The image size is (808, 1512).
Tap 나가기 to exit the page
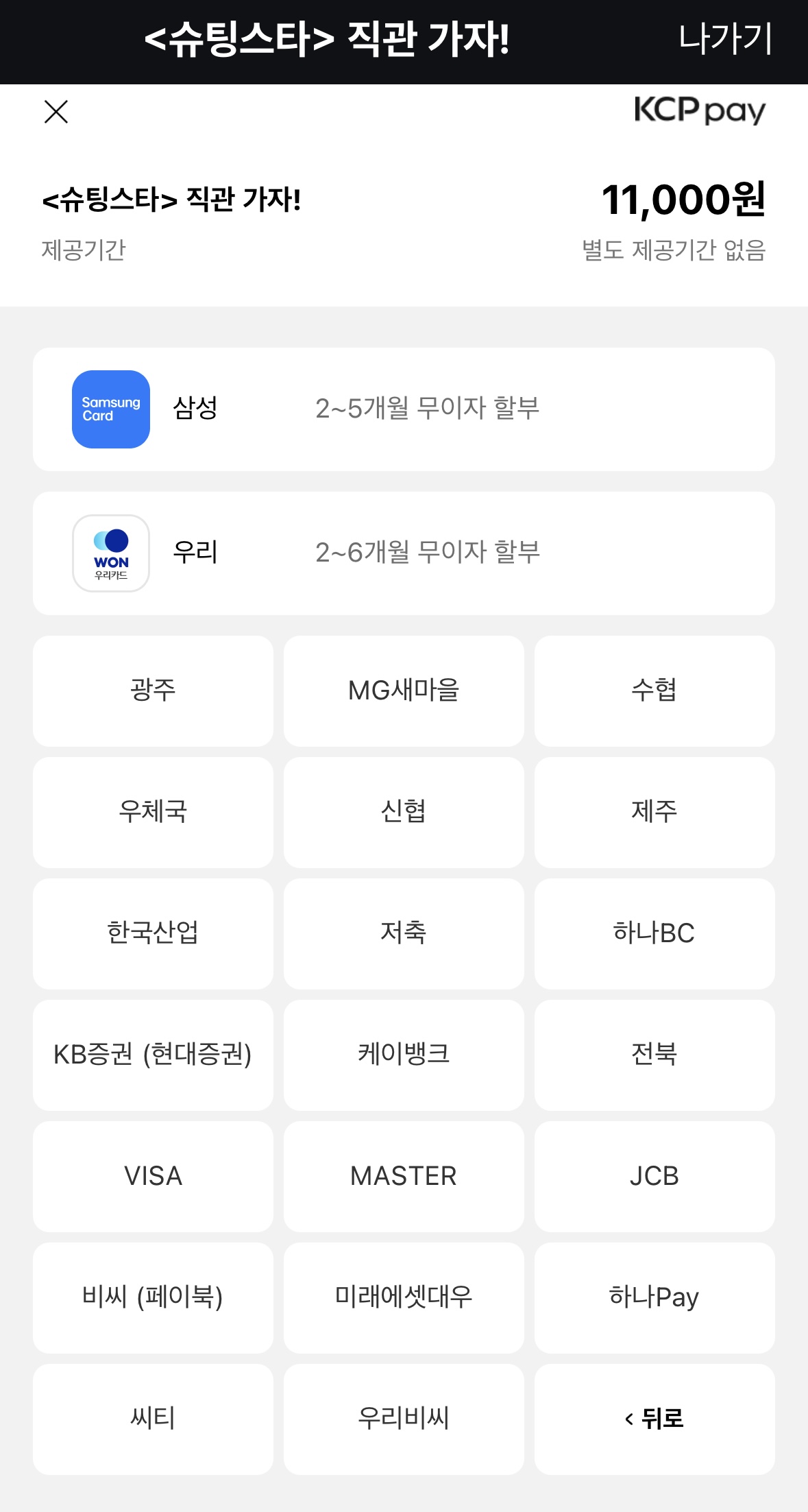[725, 39]
